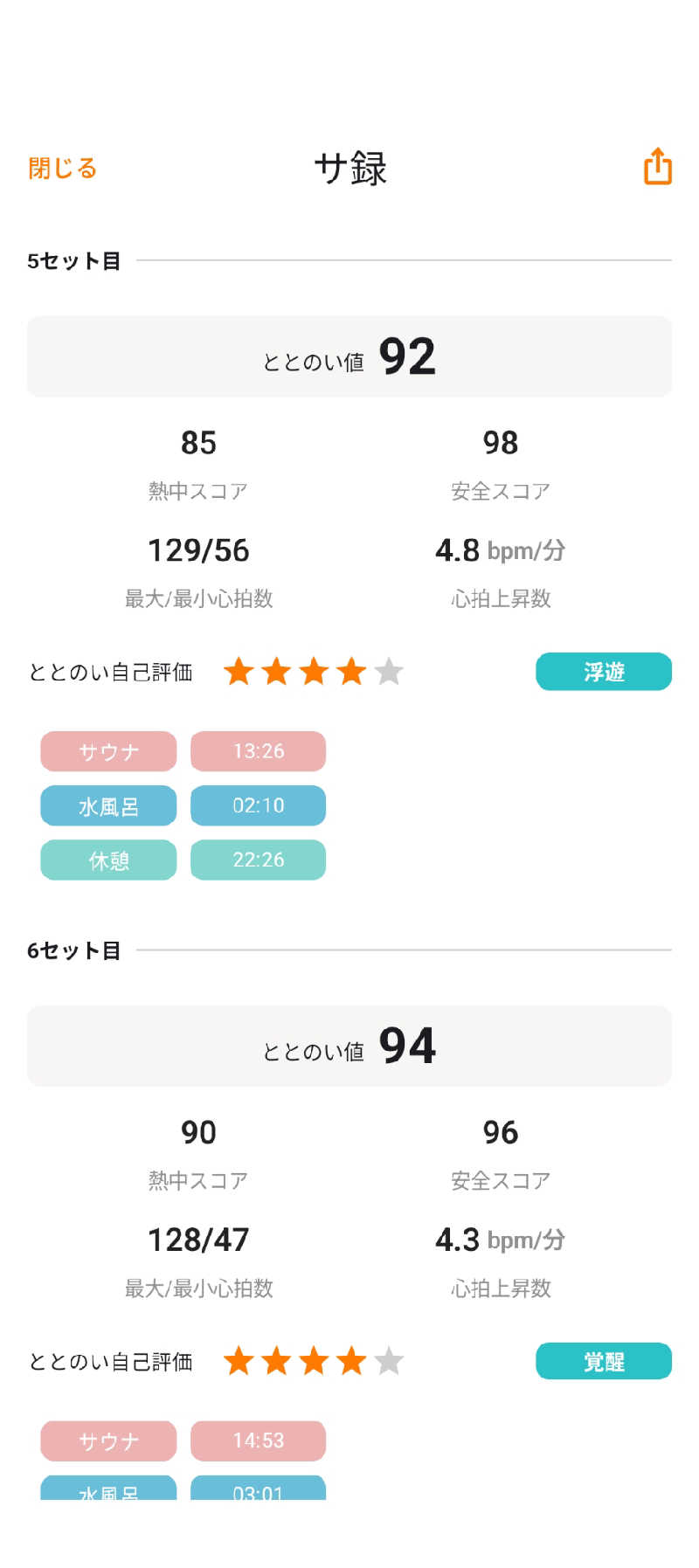Share this sauna record

coord(658,166)
